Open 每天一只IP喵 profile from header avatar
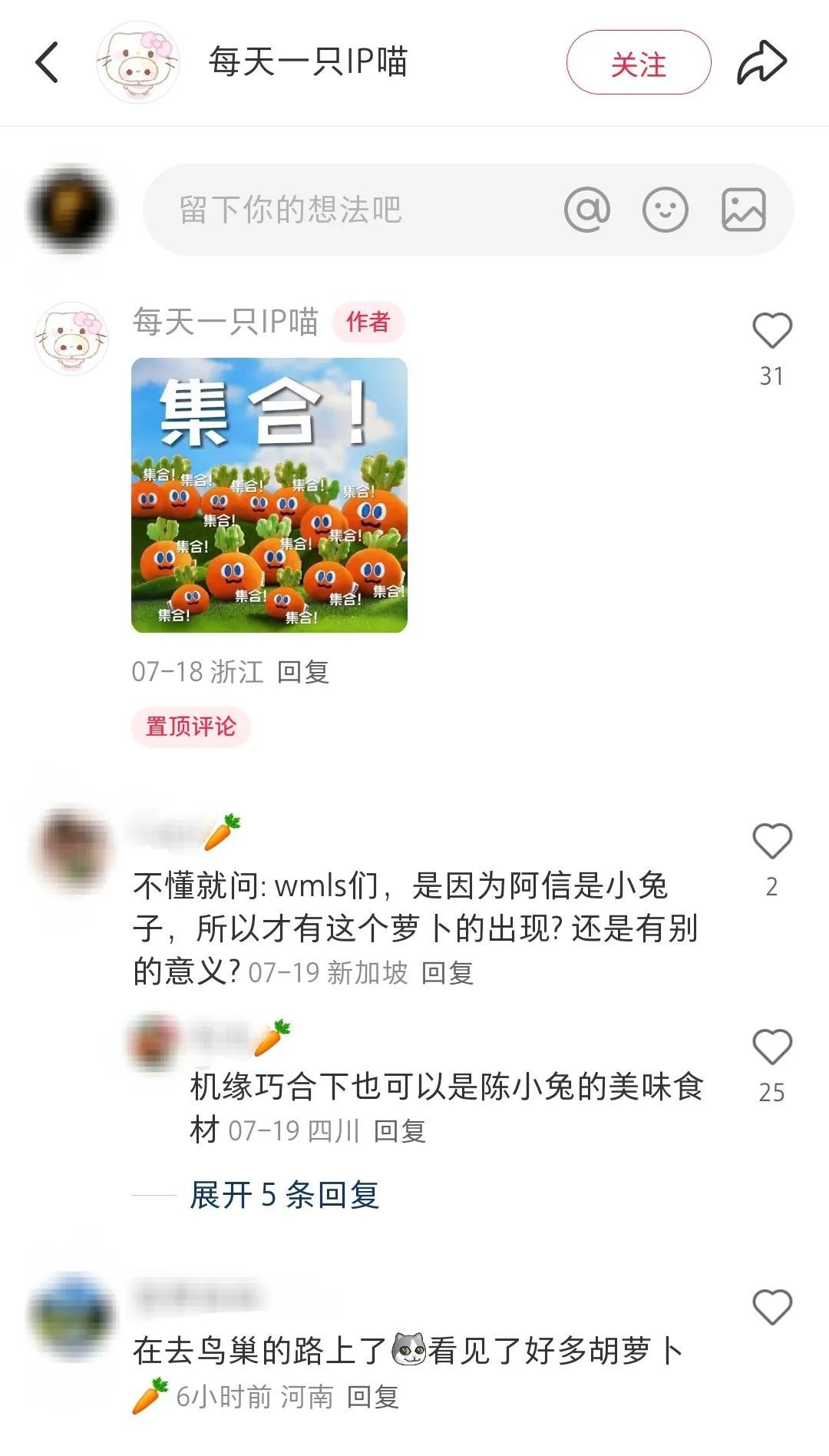829x1456 pixels. (x=138, y=62)
